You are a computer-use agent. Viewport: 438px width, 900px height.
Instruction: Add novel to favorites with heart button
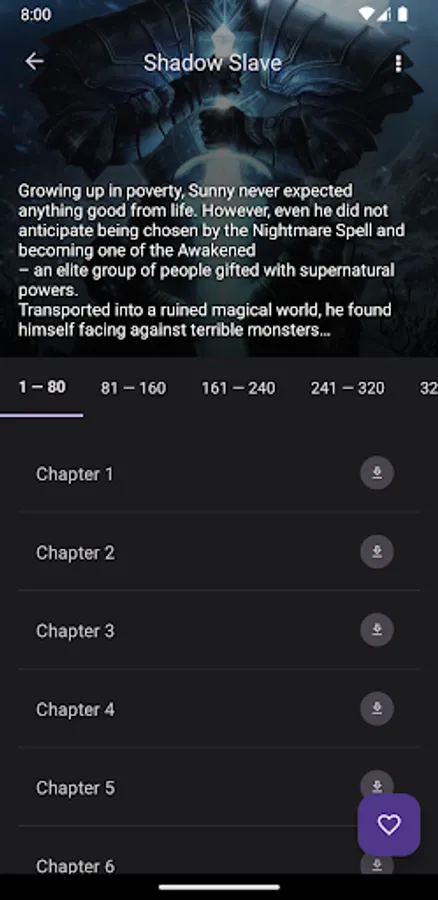click(389, 825)
